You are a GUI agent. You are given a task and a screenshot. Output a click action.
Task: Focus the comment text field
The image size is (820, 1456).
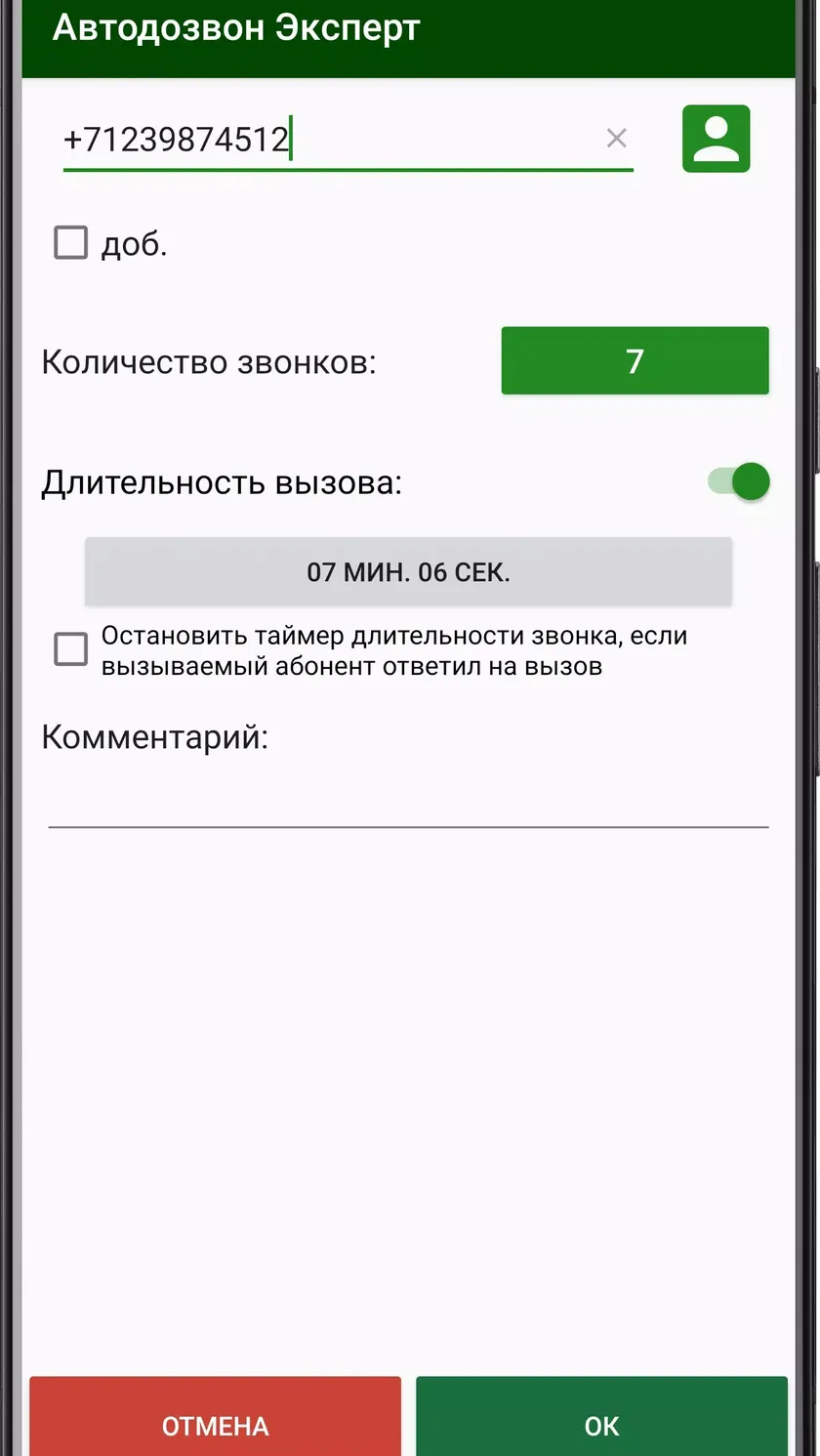pyautogui.click(x=408, y=799)
